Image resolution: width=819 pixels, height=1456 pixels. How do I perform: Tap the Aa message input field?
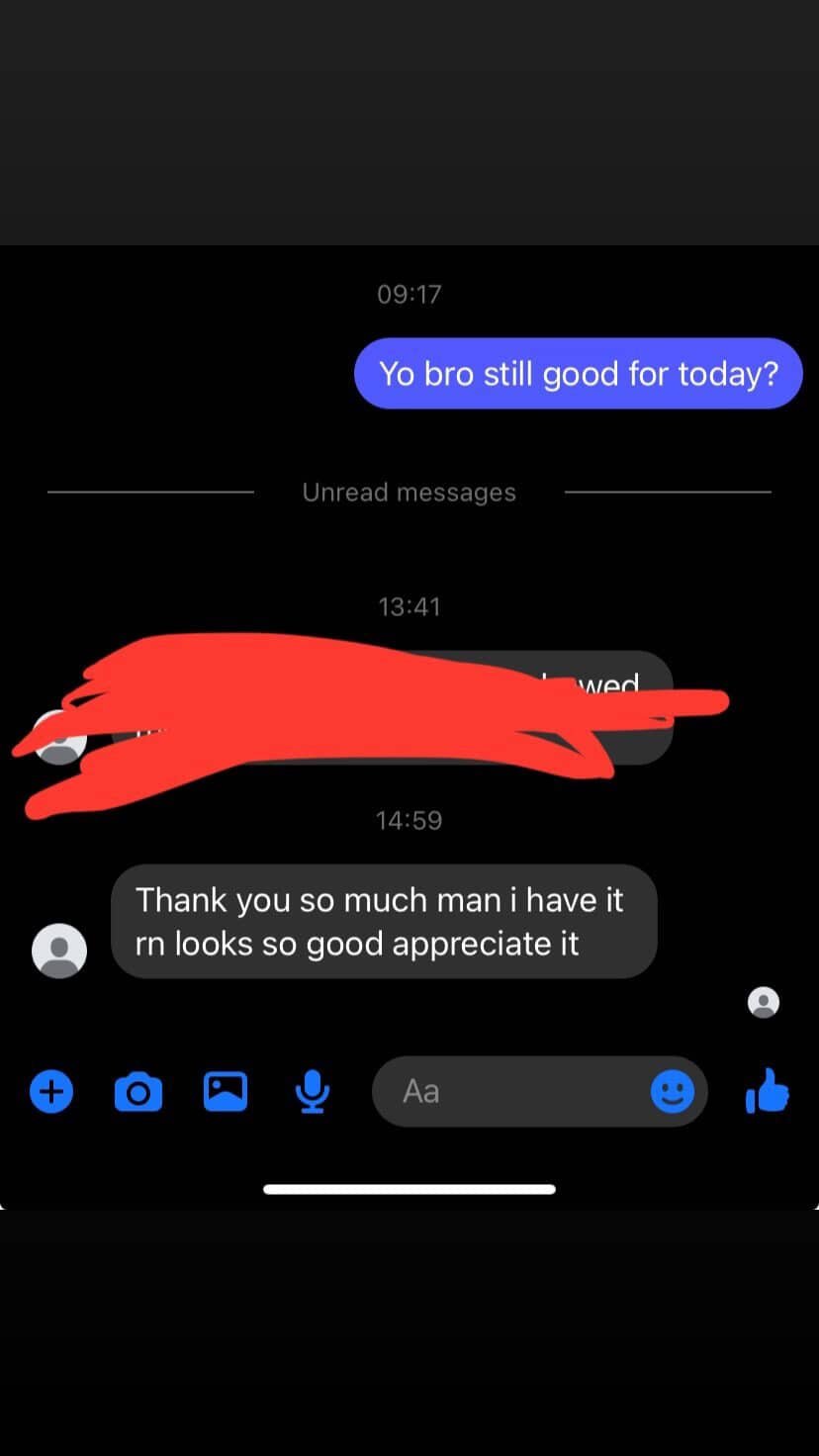click(x=504, y=1092)
